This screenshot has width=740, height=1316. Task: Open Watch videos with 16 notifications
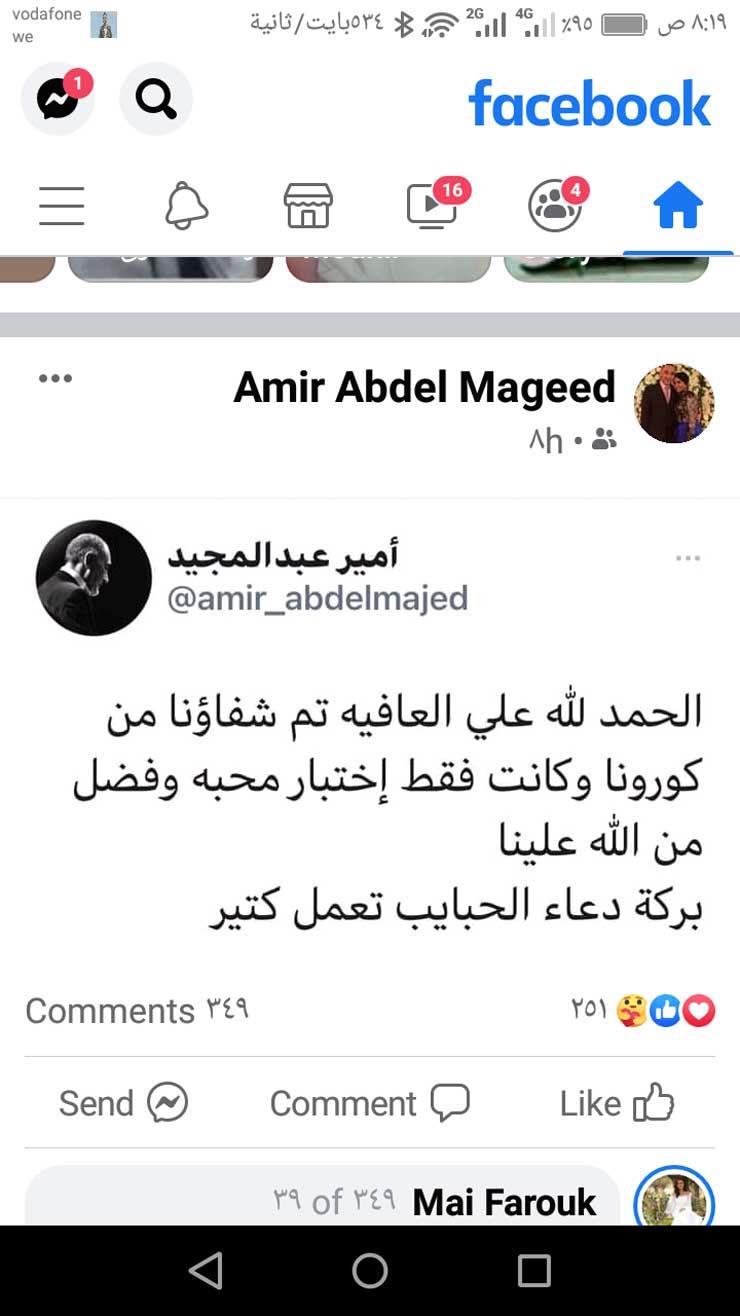pyautogui.click(x=432, y=204)
